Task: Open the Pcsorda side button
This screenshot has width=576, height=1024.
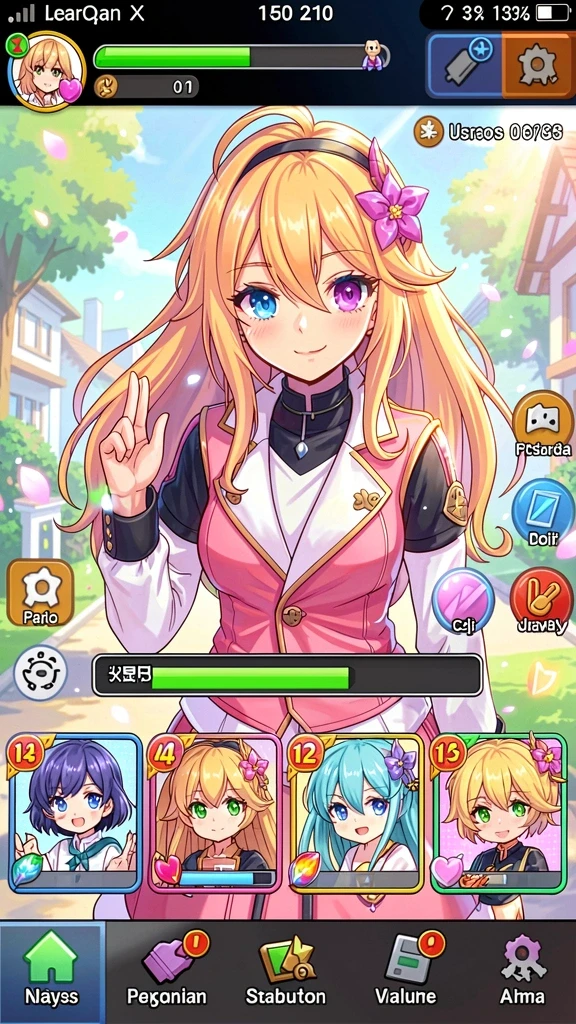Action: point(543,426)
